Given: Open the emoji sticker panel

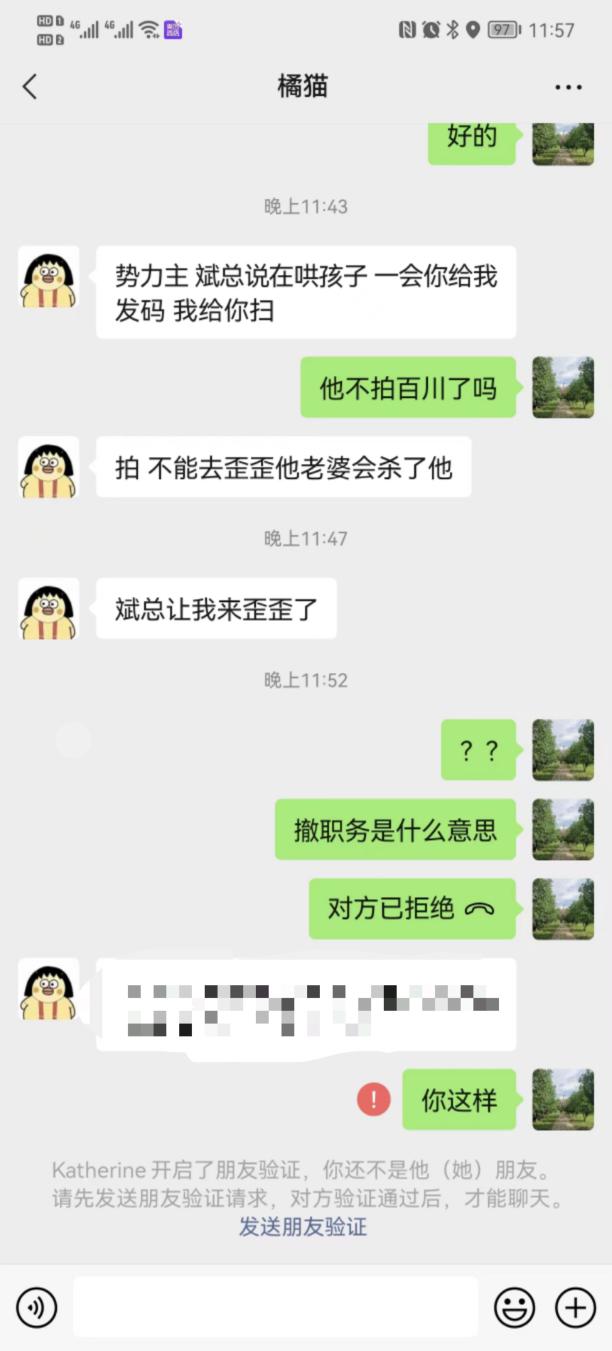Looking at the screenshot, I should [x=515, y=1307].
